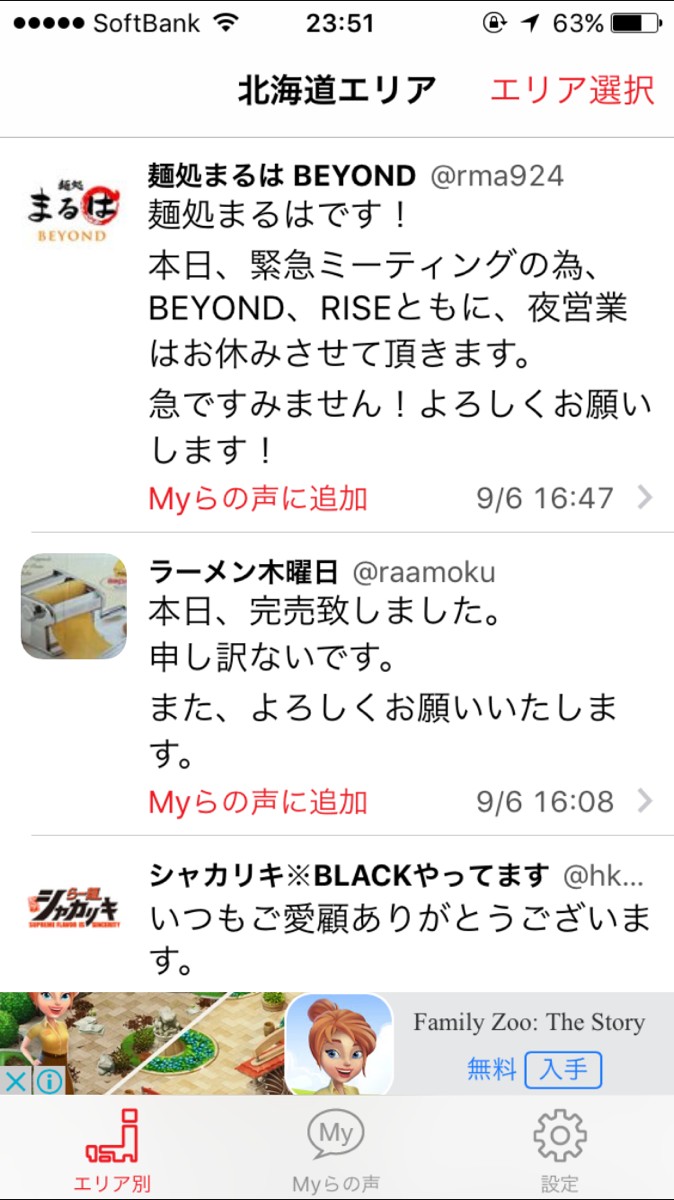The image size is (674, 1200).
Task: Switch to the Myらの声 tab
Action: (x=336, y=1150)
